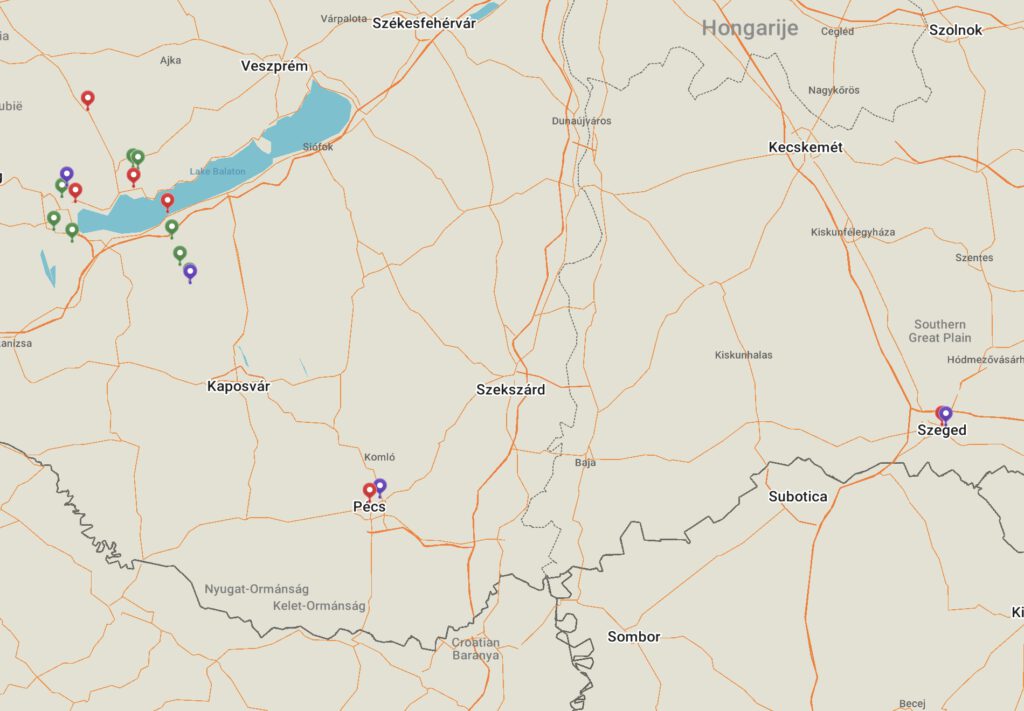Tap the red pin on Lake Balaton's shore
The height and width of the screenshot is (711, 1024).
[x=168, y=200]
